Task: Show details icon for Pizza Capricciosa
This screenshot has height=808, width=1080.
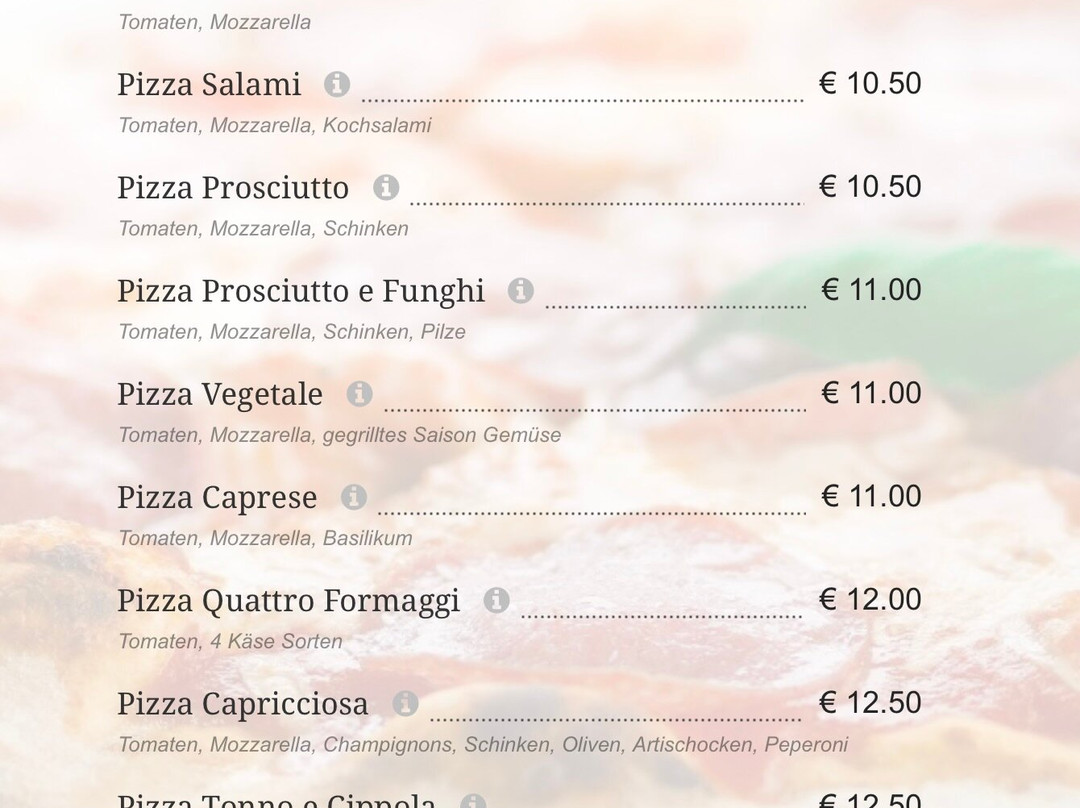Action: [x=405, y=703]
